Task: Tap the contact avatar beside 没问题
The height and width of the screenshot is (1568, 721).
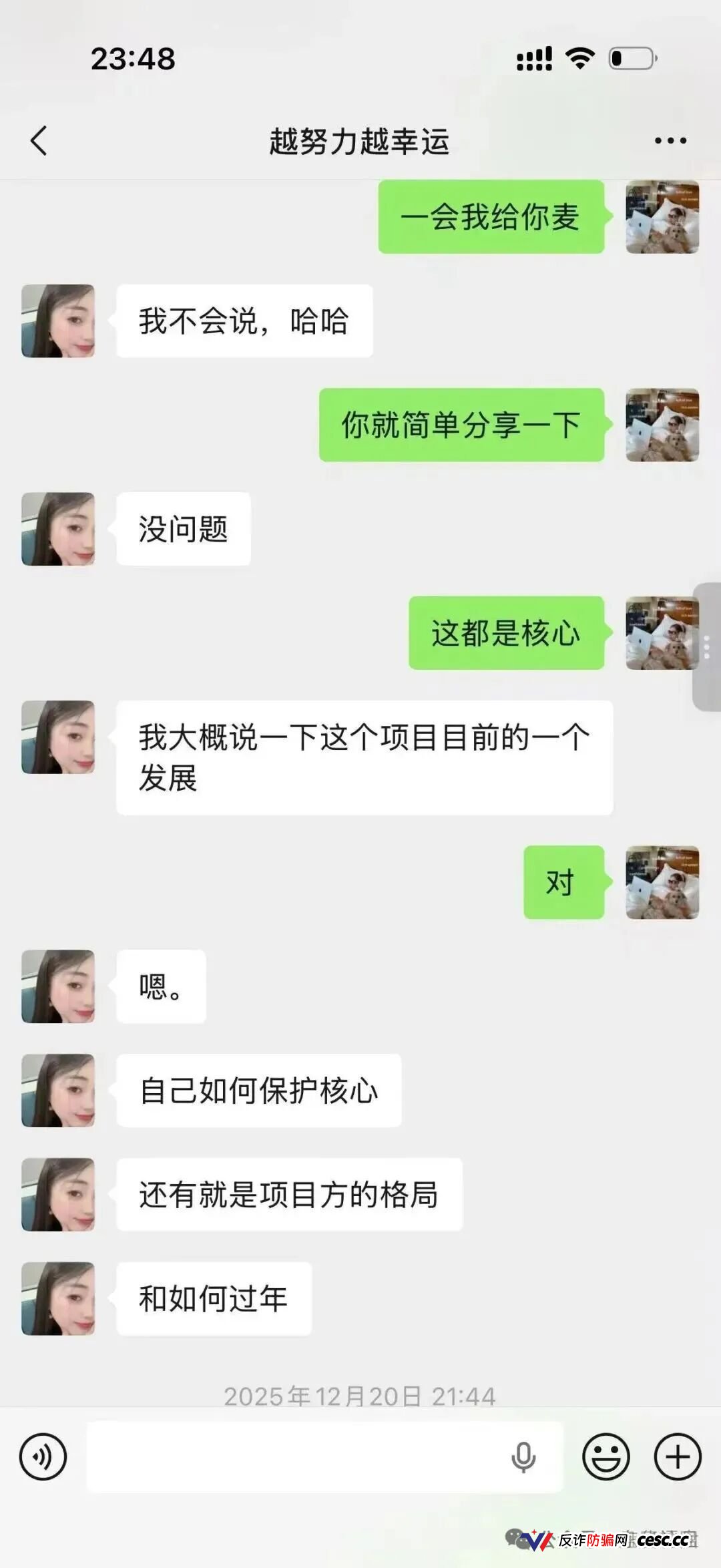Action: pyautogui.click(x=58, y=528)
